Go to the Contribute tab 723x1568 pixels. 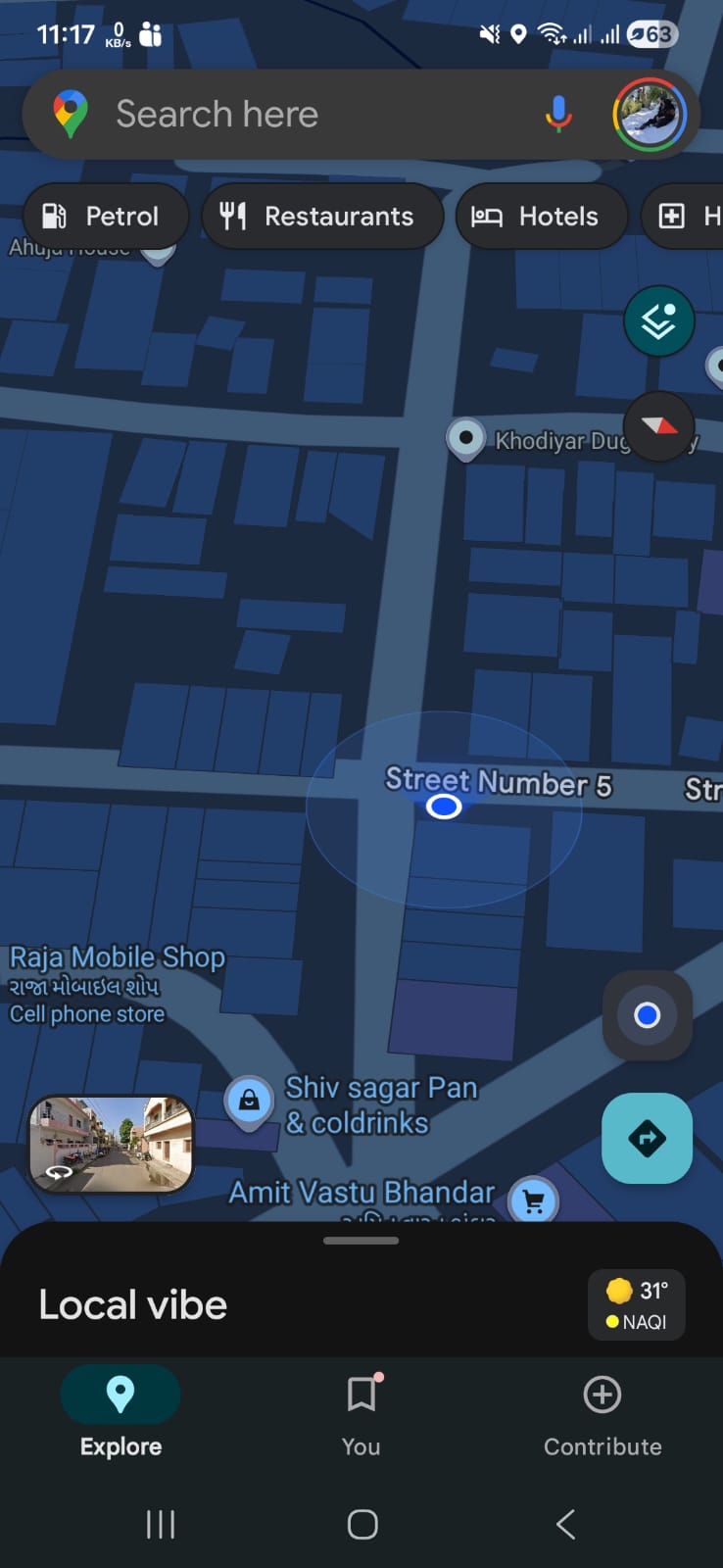point(602,1413)
